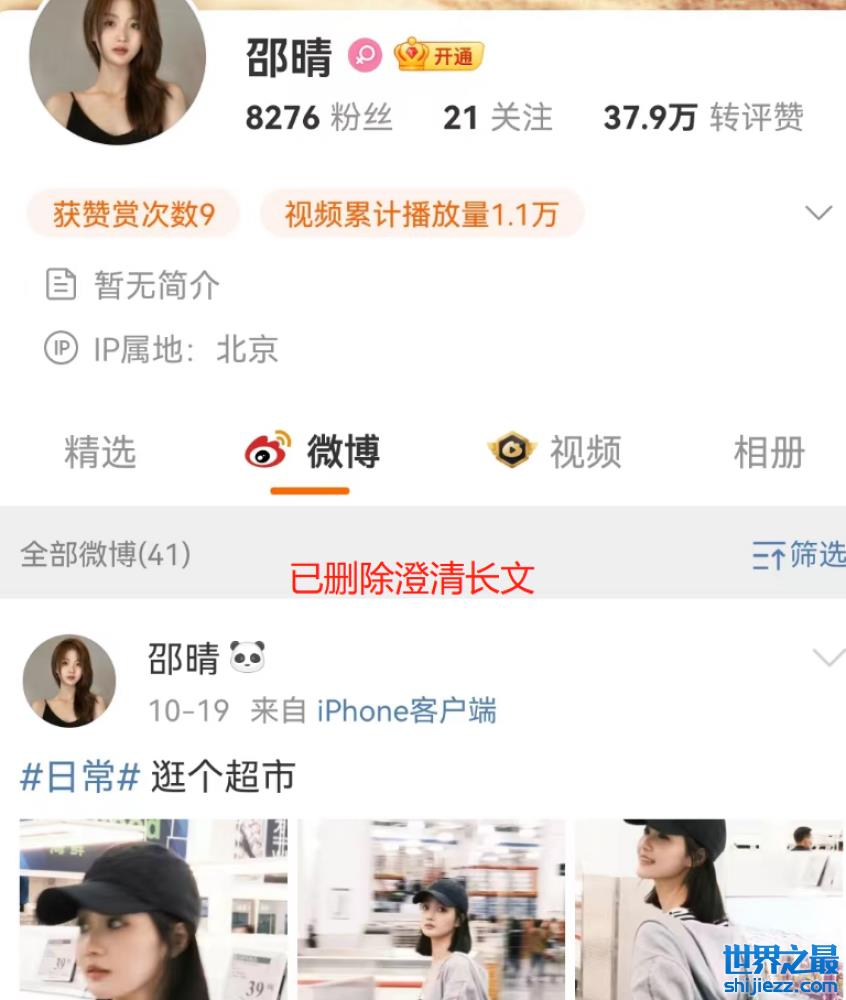The width and height of the screenshot is (846, 1000).
Task: Tap the 开通 VIP crown badge
Action: (x=439, y=56)
